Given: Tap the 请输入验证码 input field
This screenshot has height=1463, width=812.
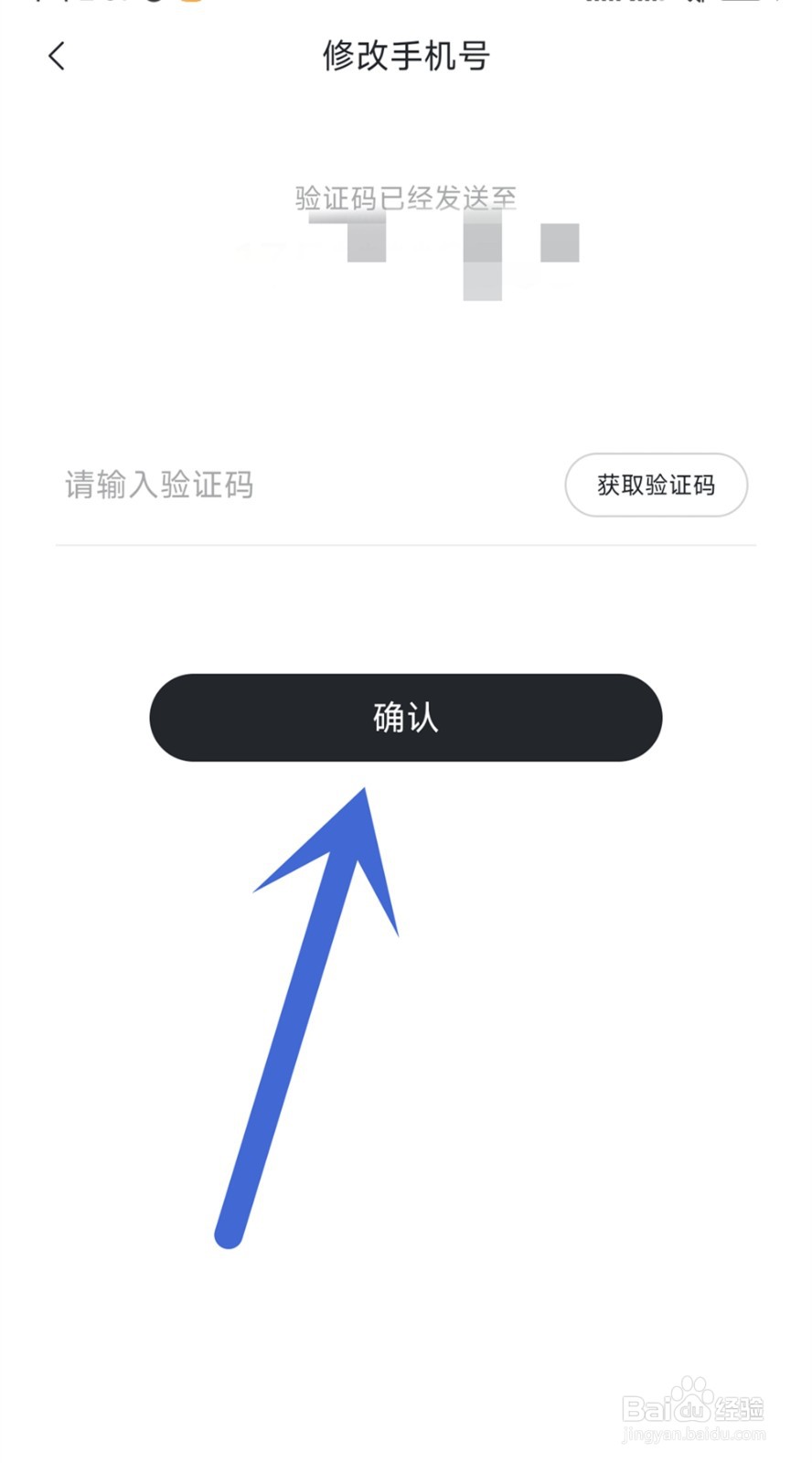Looking at the screenshot, I should pyautogui.click(x=159, y=486).
